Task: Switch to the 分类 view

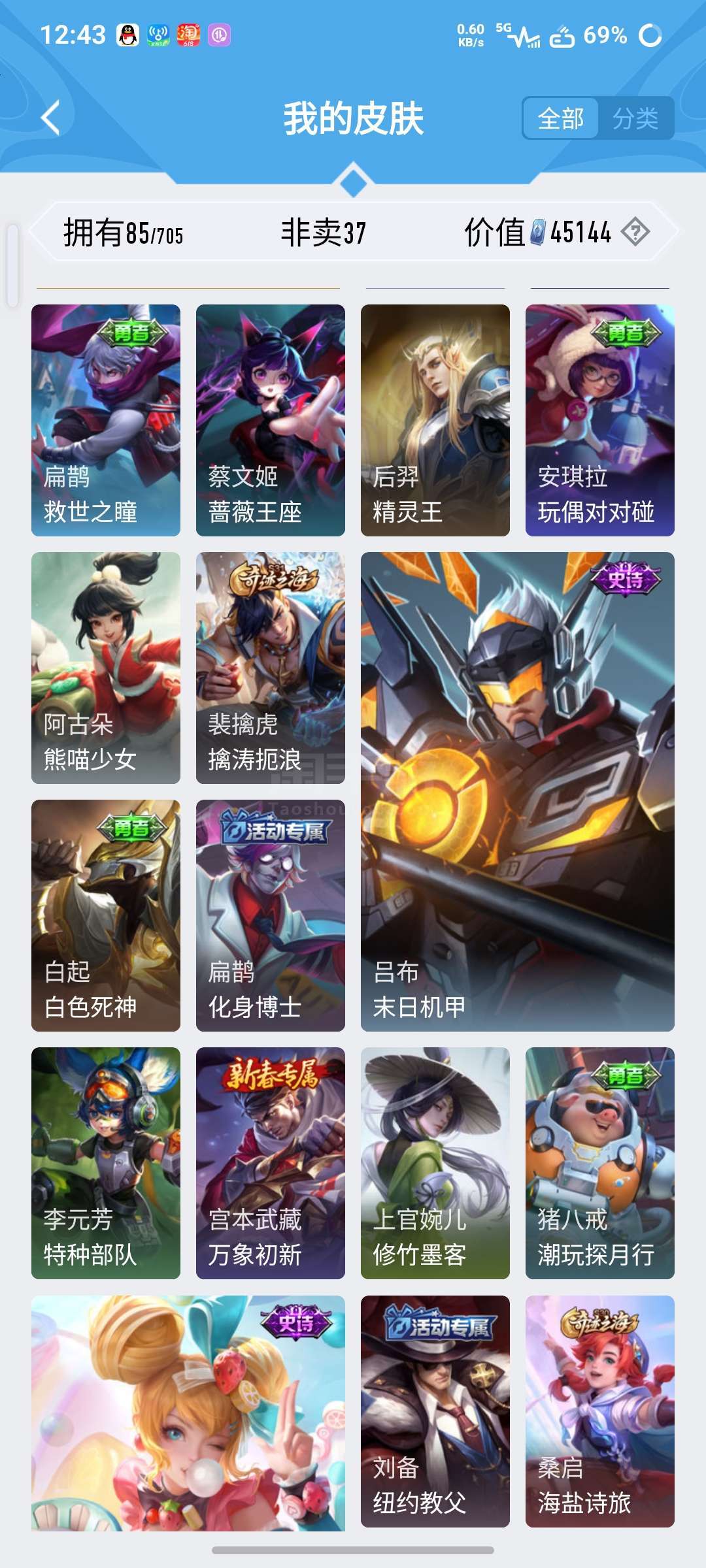Action: (x=635, y=118)
